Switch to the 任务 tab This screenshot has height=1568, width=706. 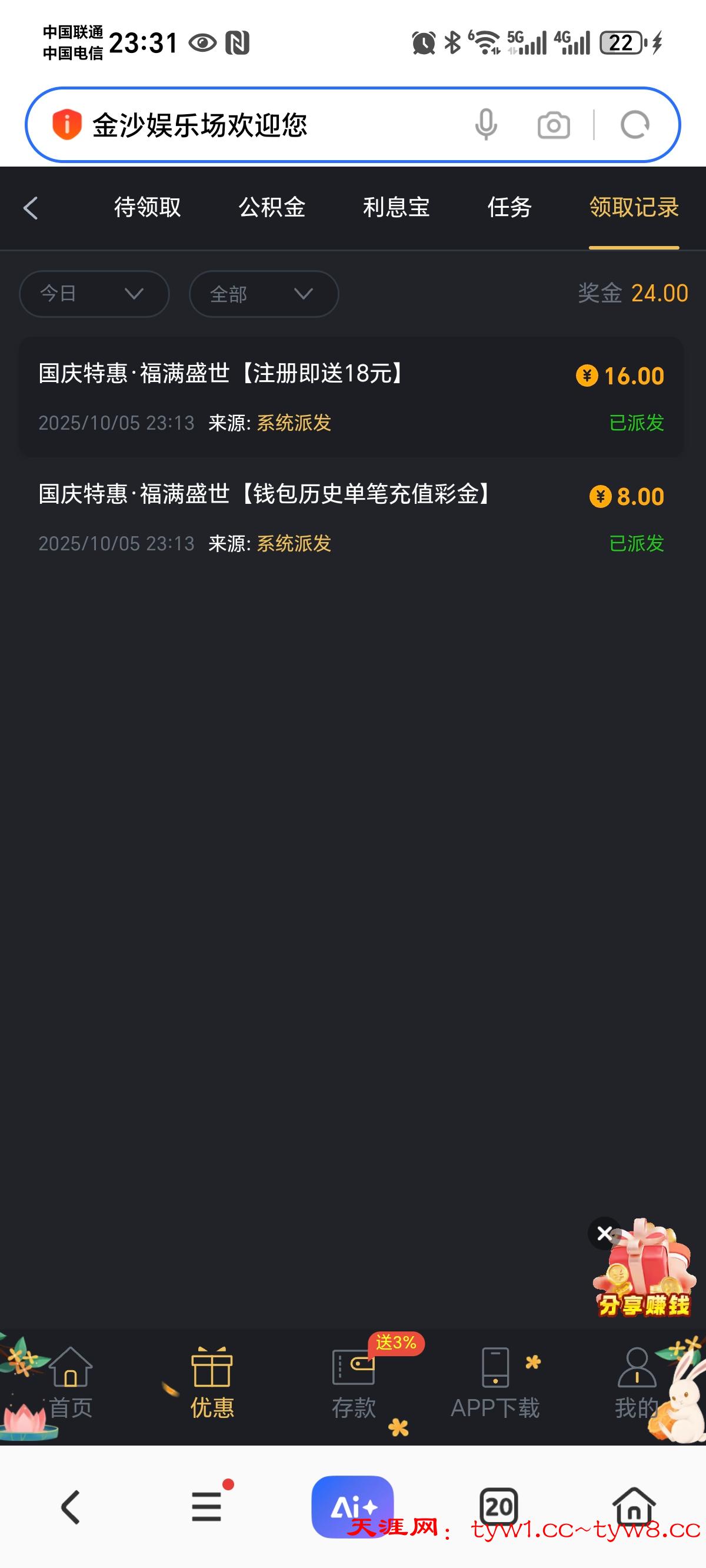pos(509,208)
